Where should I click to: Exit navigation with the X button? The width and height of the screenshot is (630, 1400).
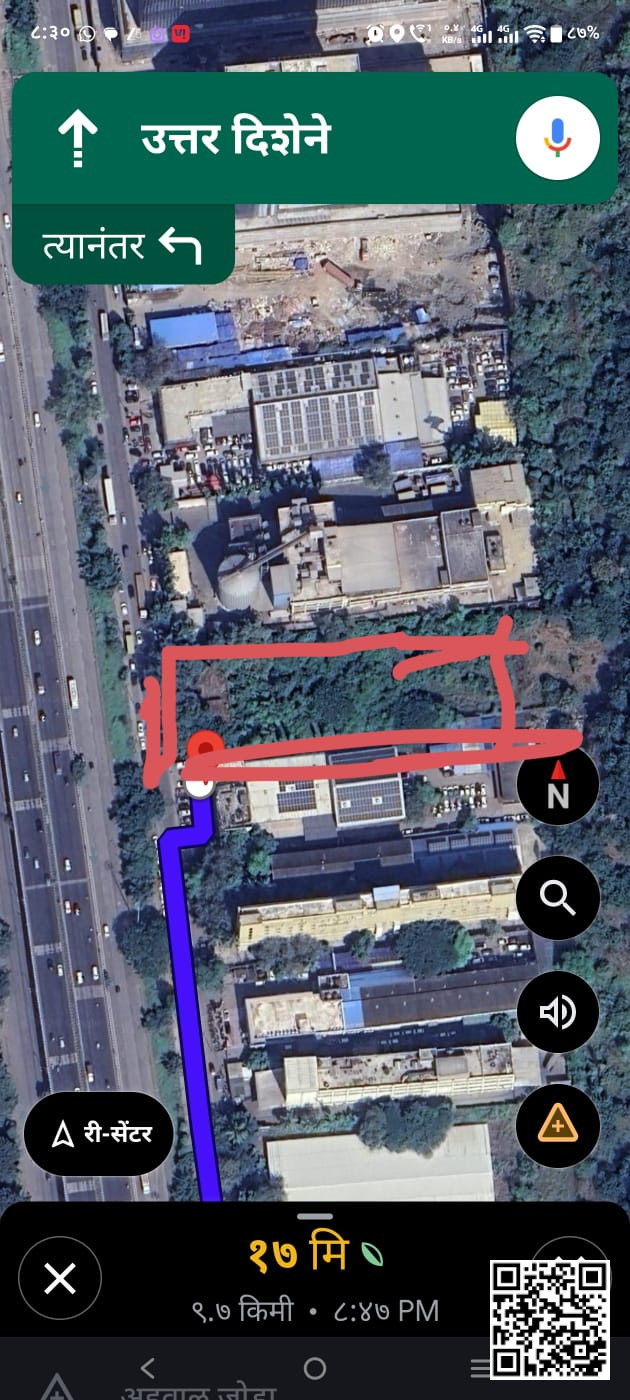(x=60, y=1278)
